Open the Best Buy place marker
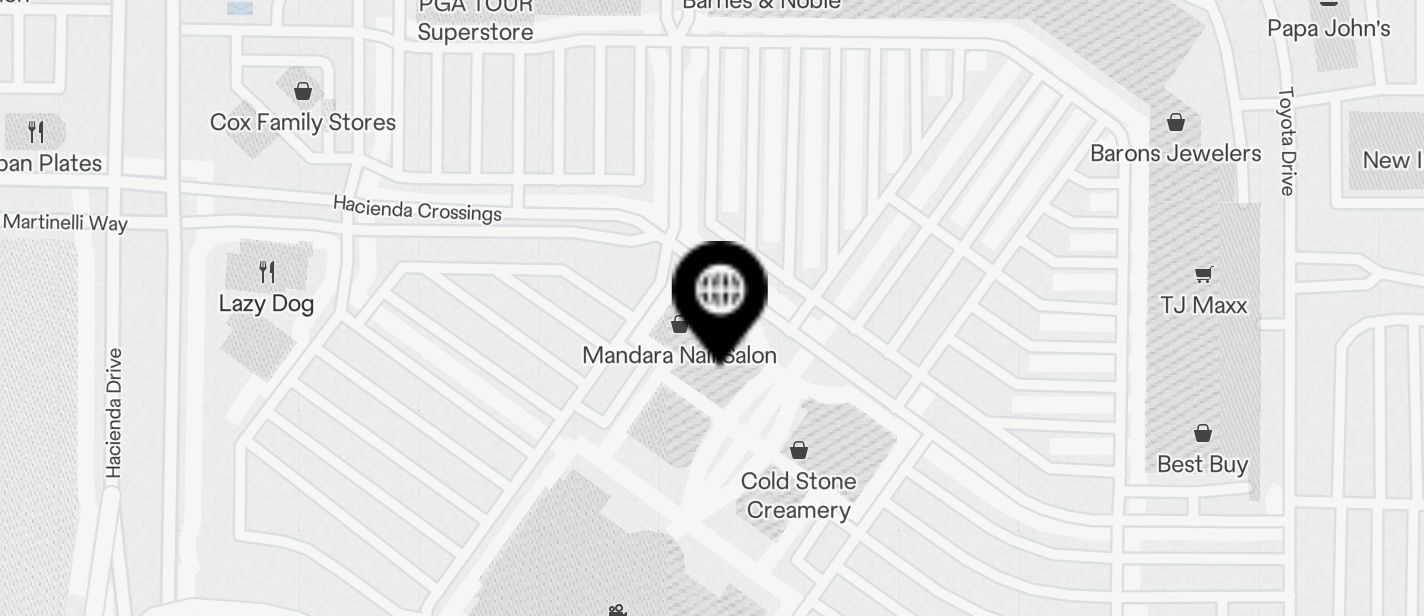The height and width of the screenshot is (616, 1424). (x=1203, y=434)
